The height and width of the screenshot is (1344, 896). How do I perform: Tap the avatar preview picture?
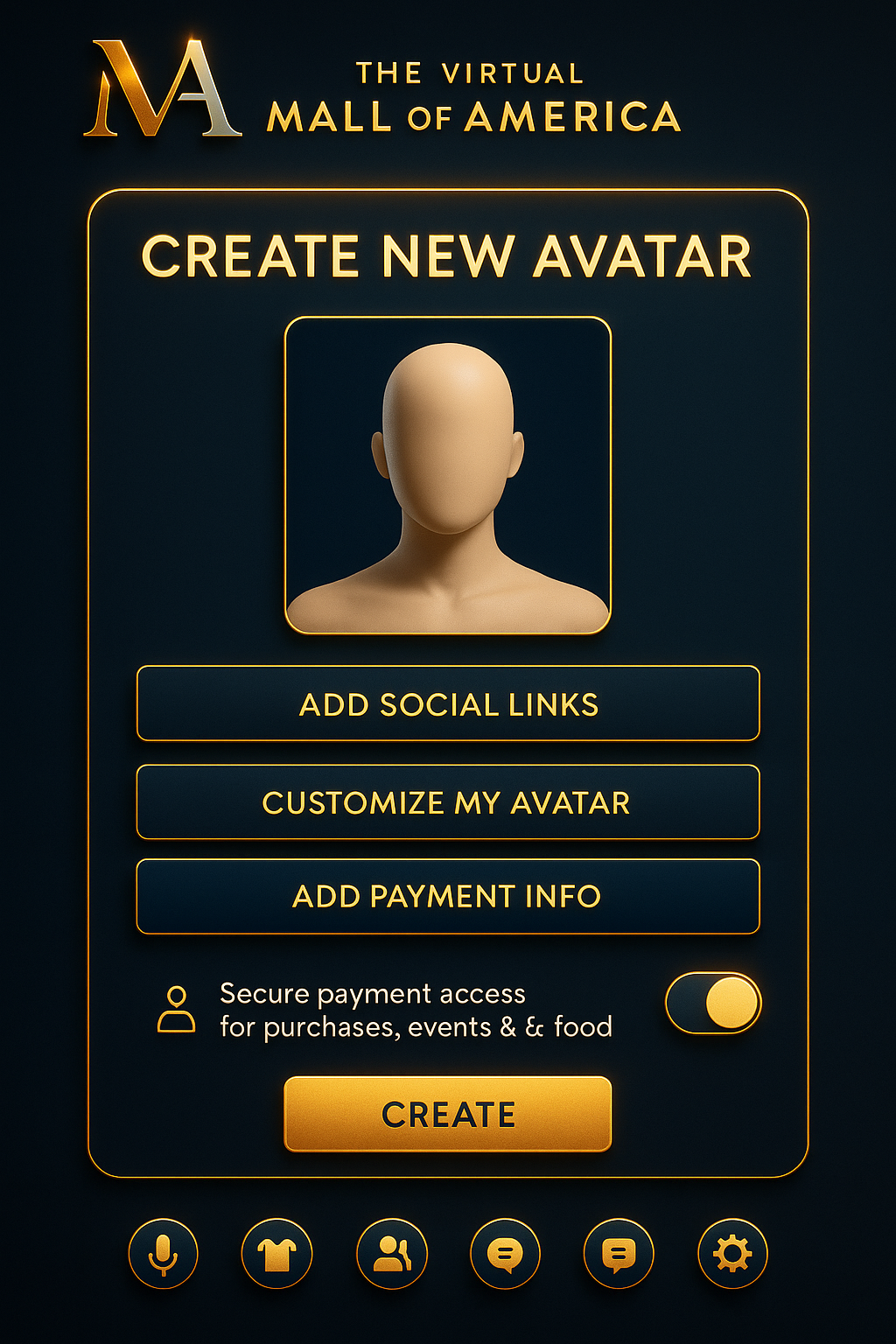pyautogui.click(x=448, y=475)
